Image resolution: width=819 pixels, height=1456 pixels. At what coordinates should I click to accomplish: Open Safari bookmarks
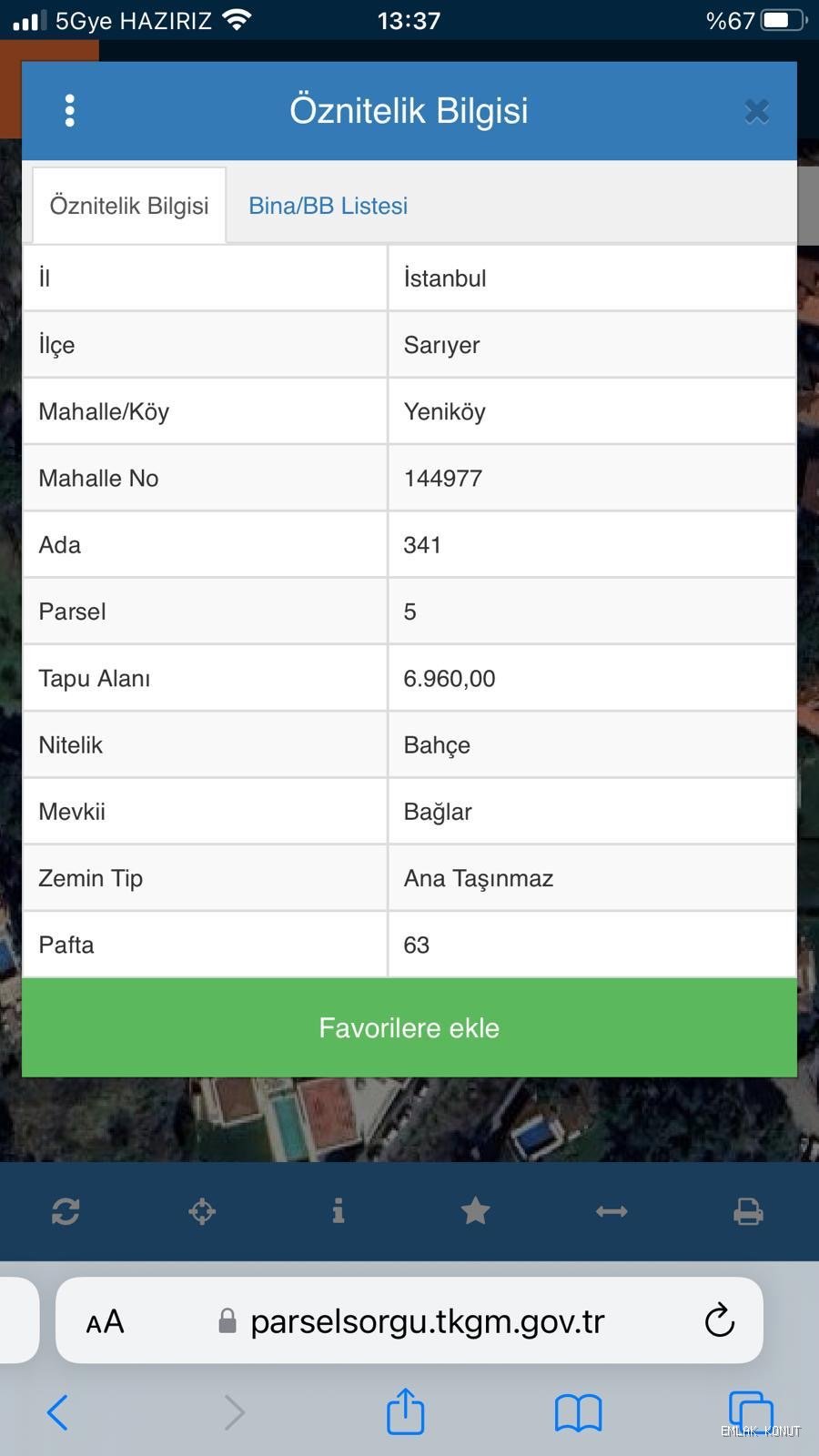[x=578, y=1412]
